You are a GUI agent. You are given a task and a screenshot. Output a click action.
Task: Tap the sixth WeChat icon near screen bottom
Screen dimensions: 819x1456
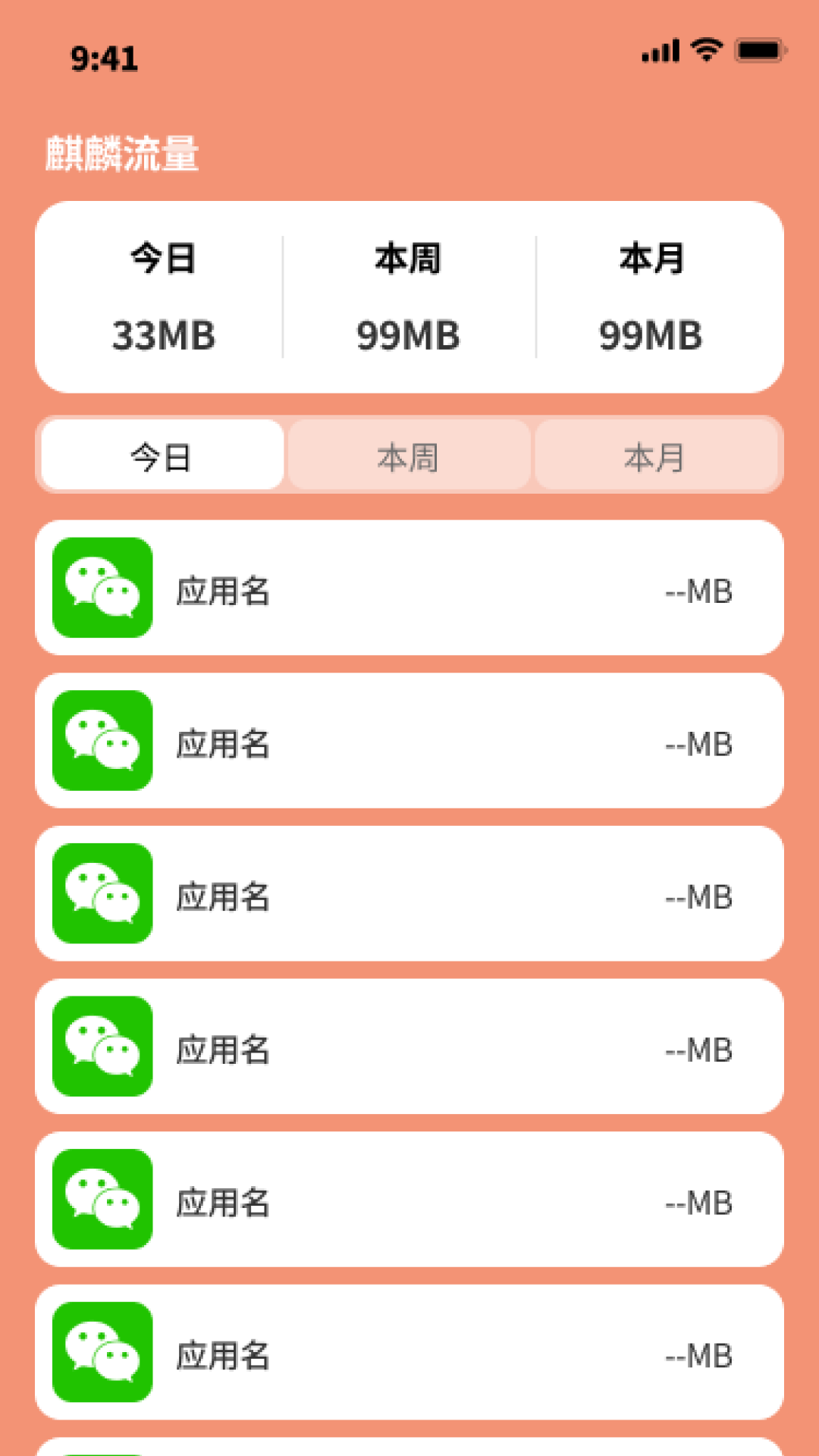(101, 1354)
